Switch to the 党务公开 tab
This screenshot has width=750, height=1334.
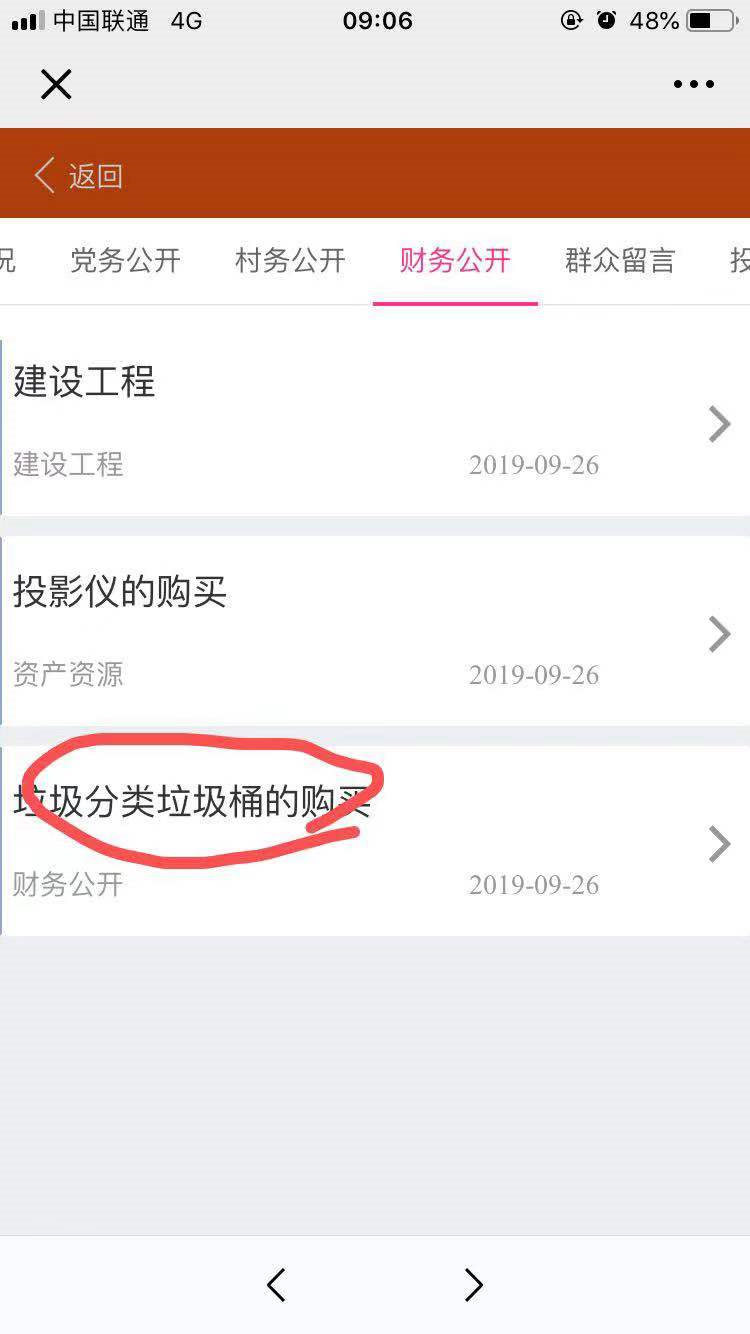pyautogui.click(x=125, y=261)
